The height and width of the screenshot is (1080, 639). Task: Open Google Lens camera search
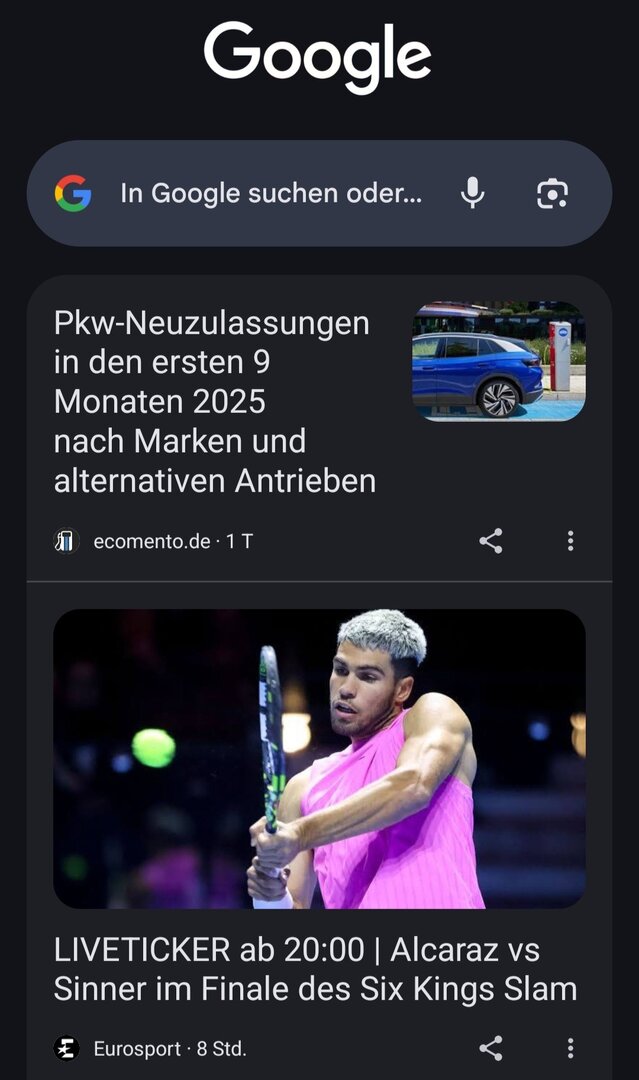click(552, 193)
